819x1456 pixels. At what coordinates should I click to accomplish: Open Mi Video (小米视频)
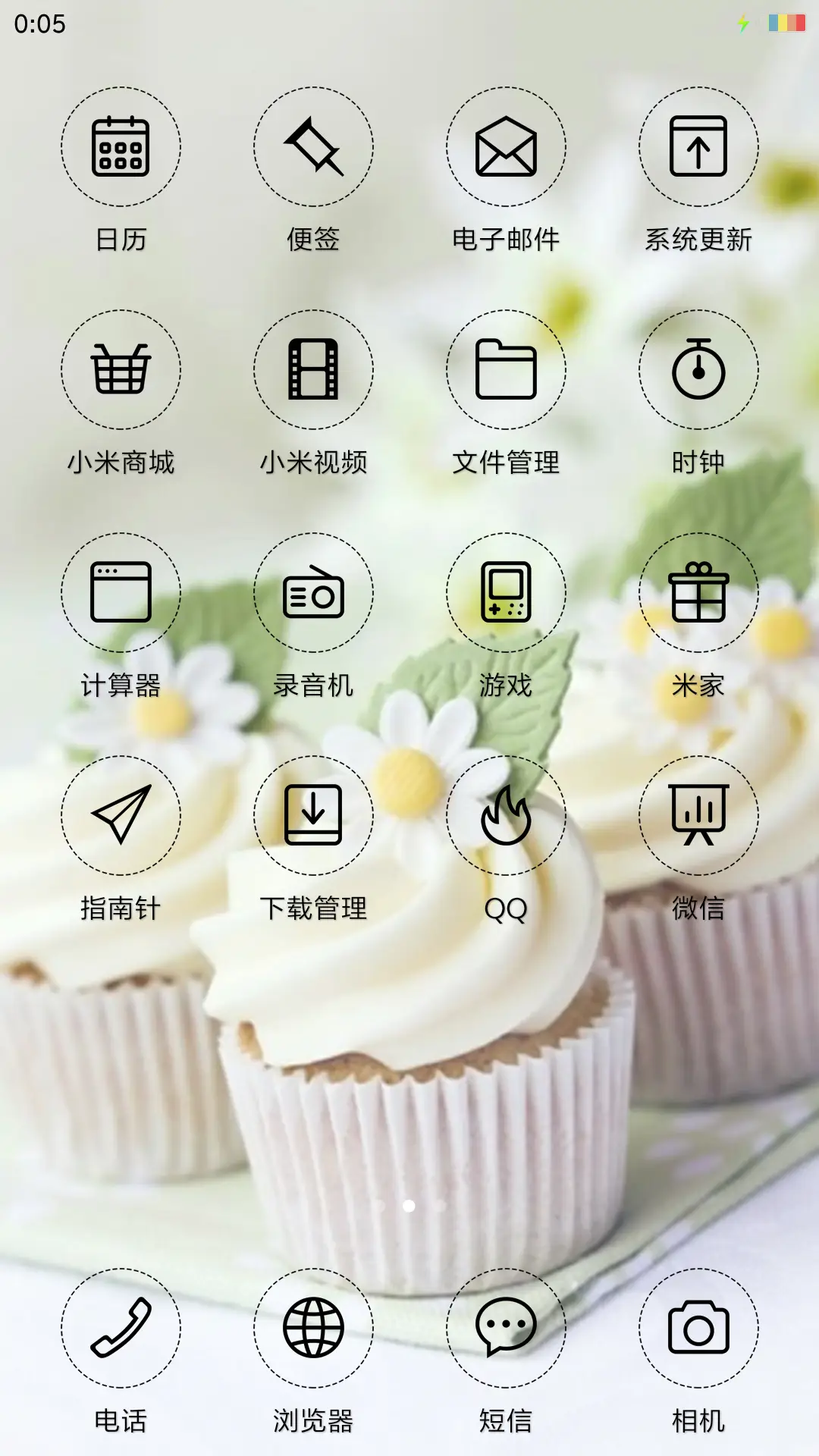pos(313,372)
